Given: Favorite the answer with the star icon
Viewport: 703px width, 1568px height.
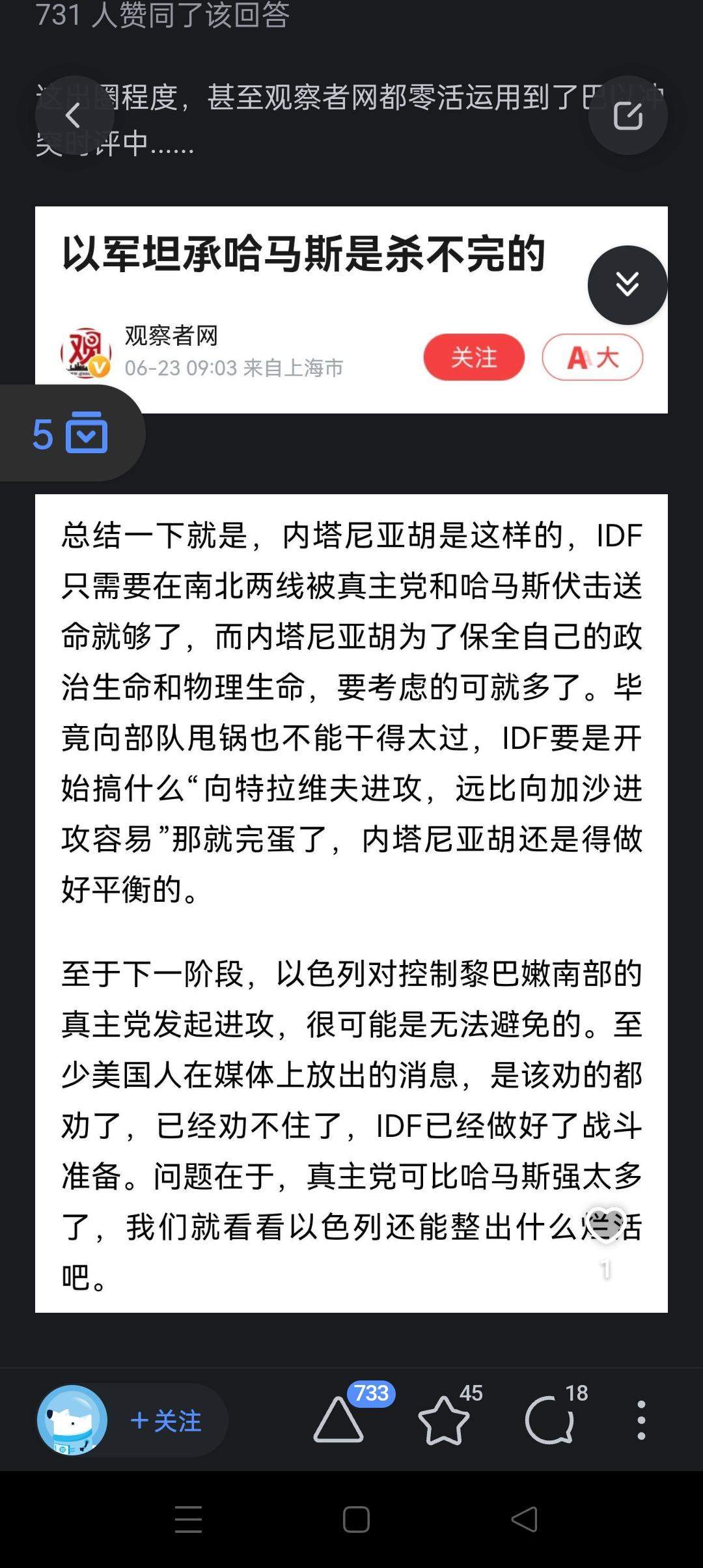Looking at the screenshot, I should click(444, 1420).
